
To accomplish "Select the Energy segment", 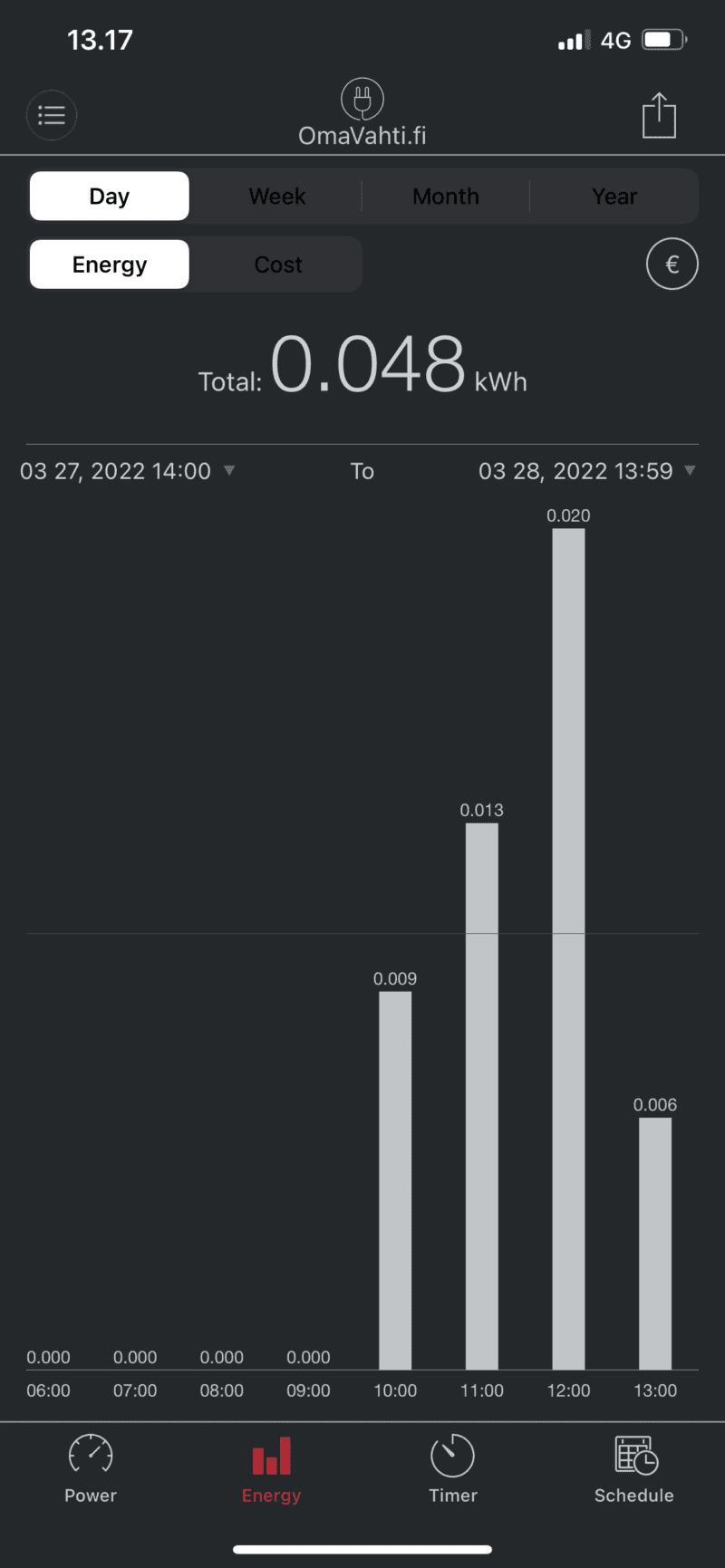I will tap(110, 265).
